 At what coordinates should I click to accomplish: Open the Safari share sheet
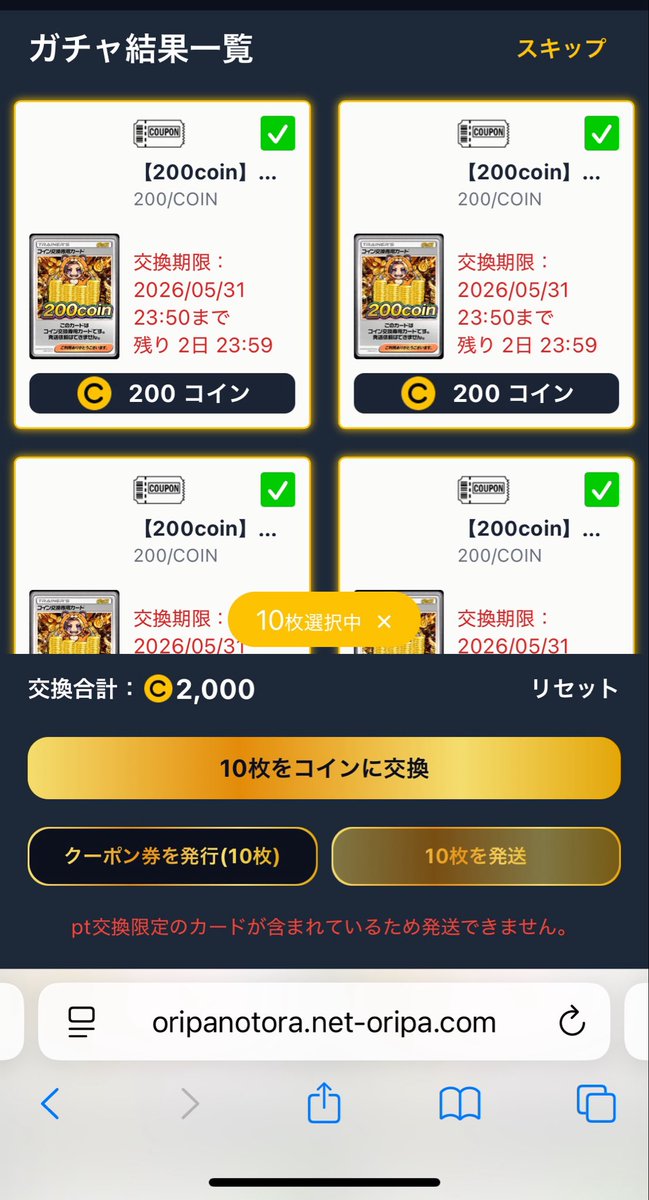click(324, 1103)
